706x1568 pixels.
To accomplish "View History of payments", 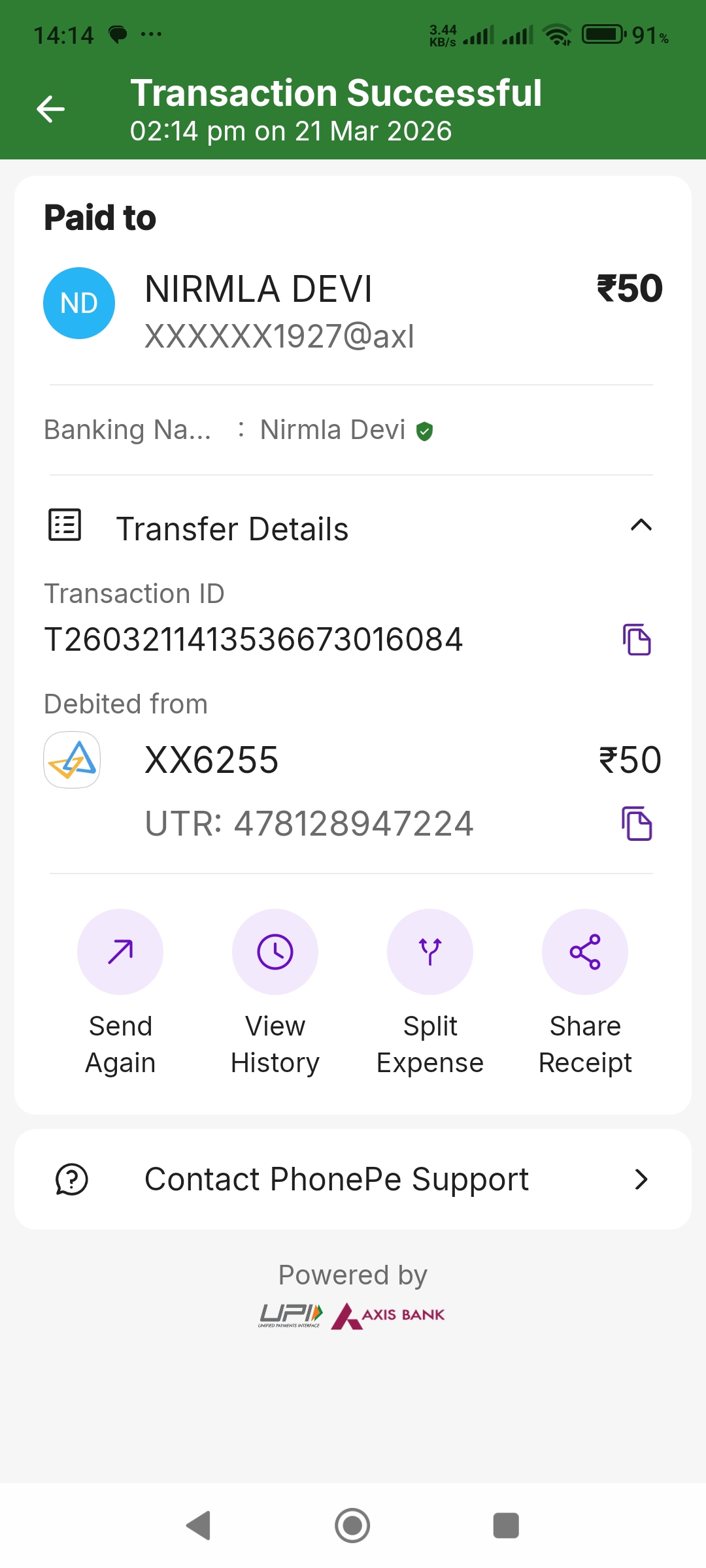I will 275,952.
